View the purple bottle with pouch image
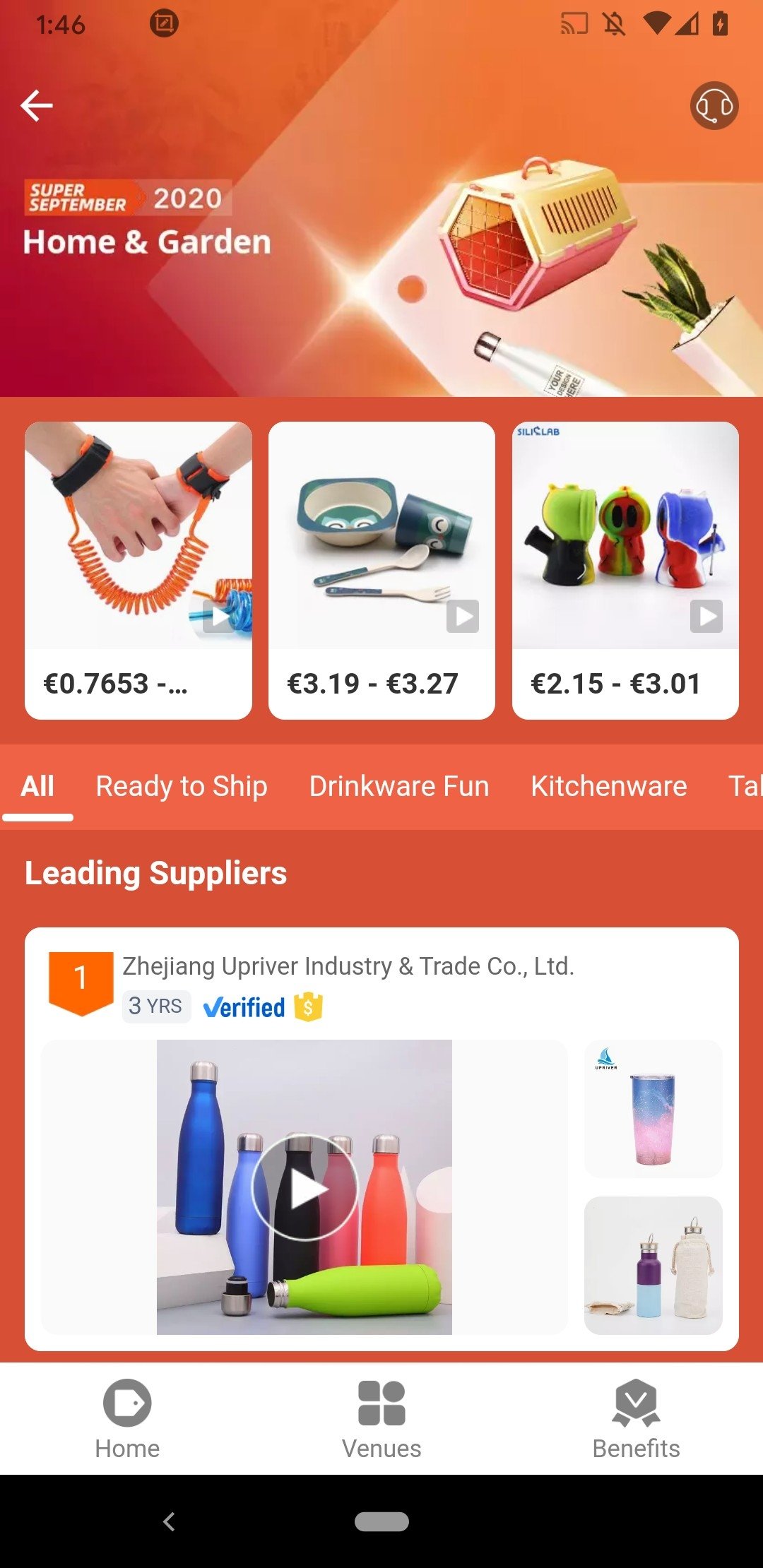Image resolution: width=763 pixels, height=1568 pixels. tap(653, 1265)
